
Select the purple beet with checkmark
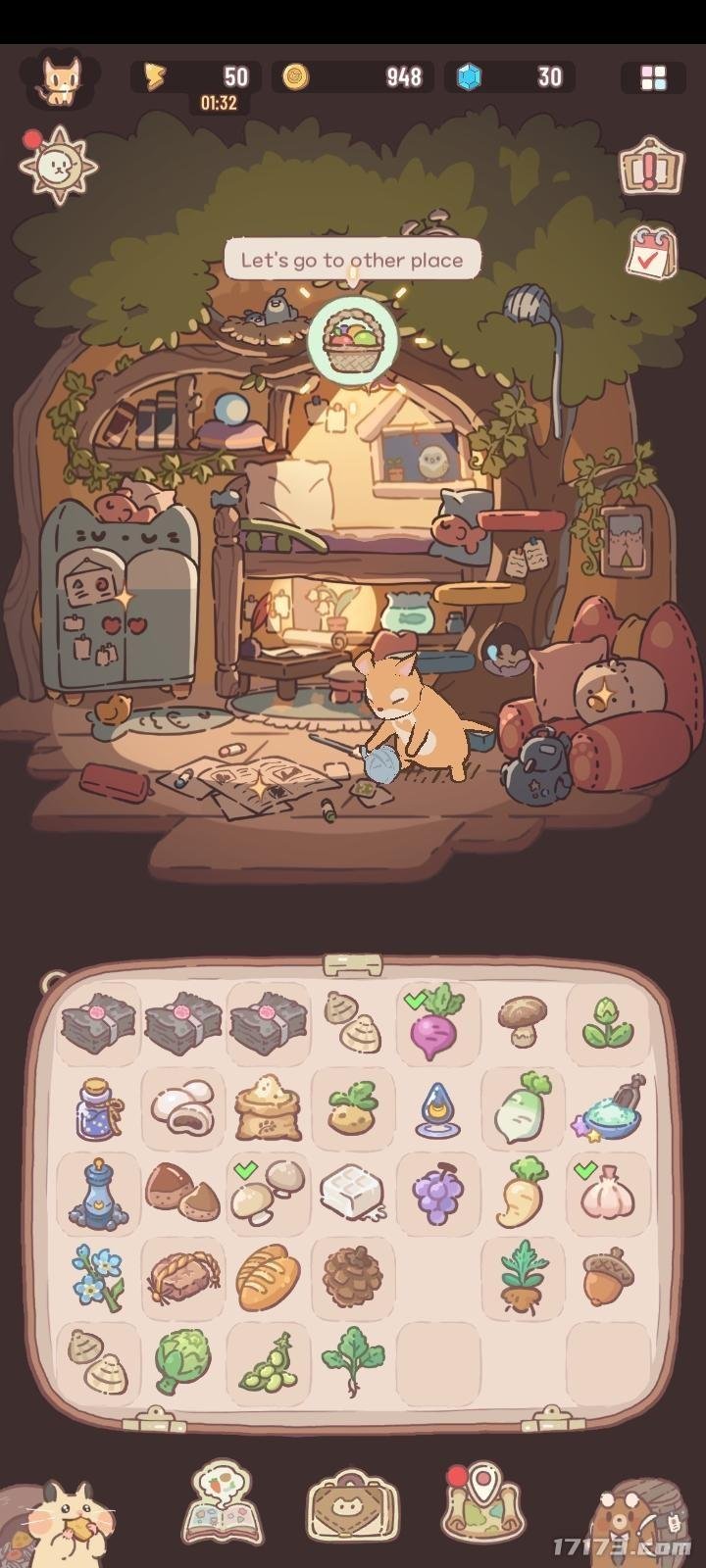(437, 1022)
